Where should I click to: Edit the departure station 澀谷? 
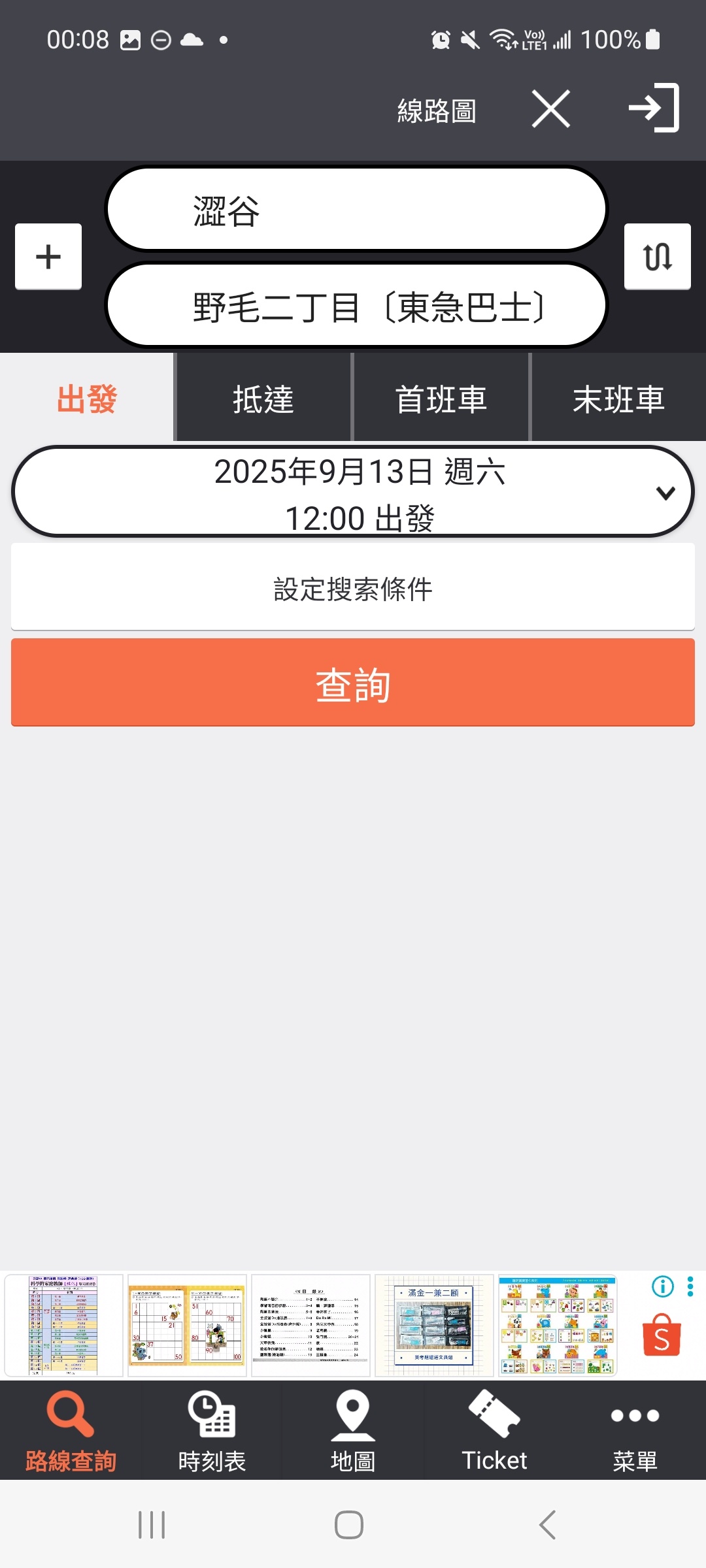coord(356,210)
